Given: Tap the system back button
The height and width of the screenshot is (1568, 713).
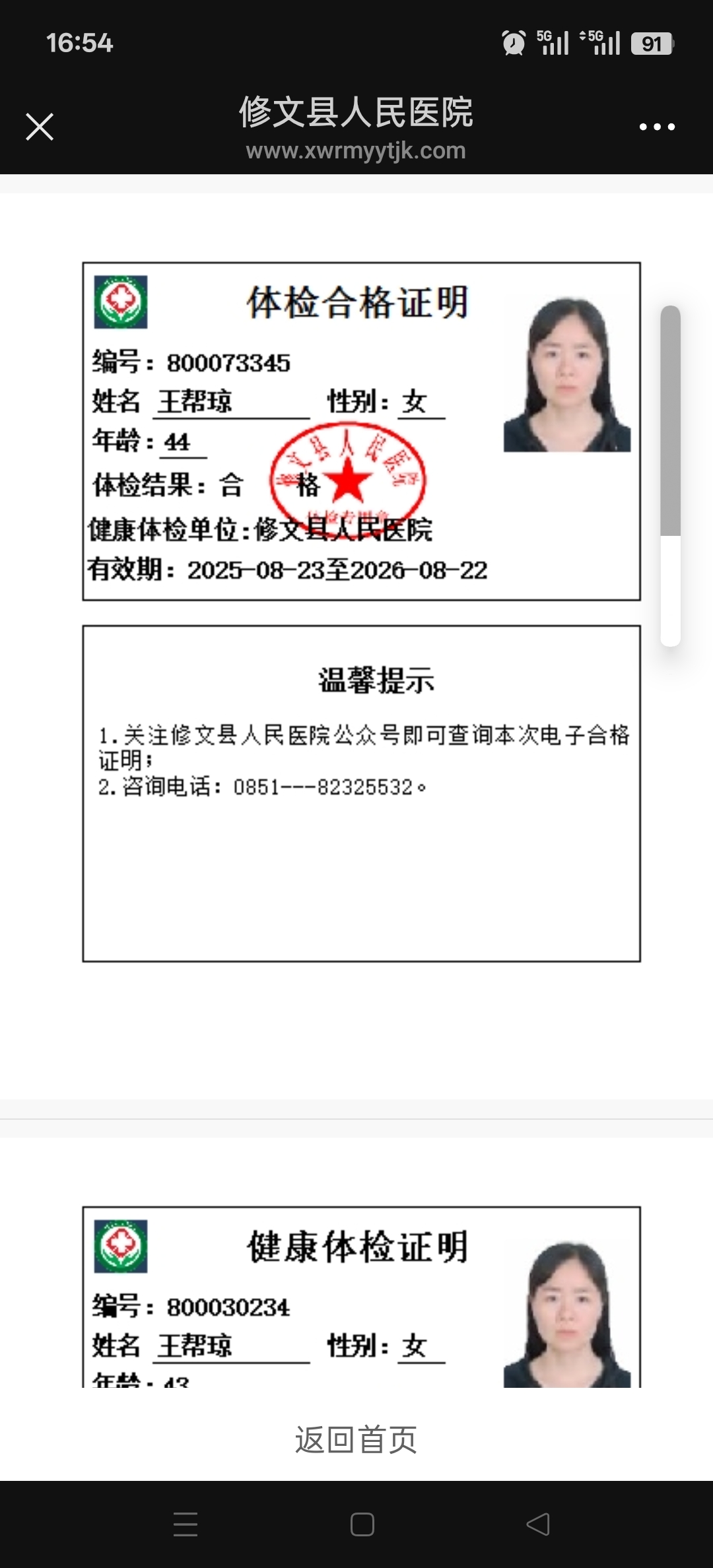Looking at the screenshot, I should [537, 1524].
